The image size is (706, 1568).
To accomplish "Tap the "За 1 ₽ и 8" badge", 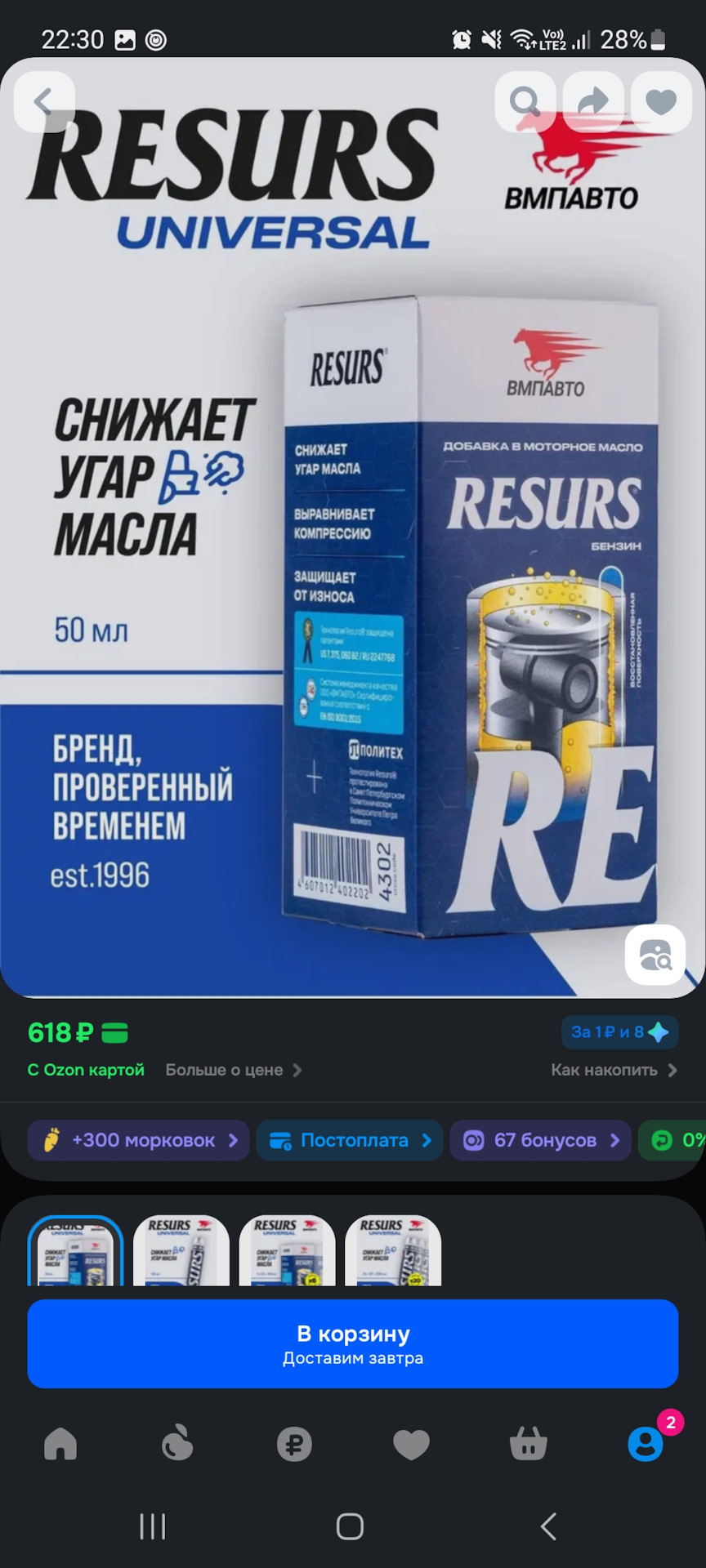I will (x=619, y=1032).
